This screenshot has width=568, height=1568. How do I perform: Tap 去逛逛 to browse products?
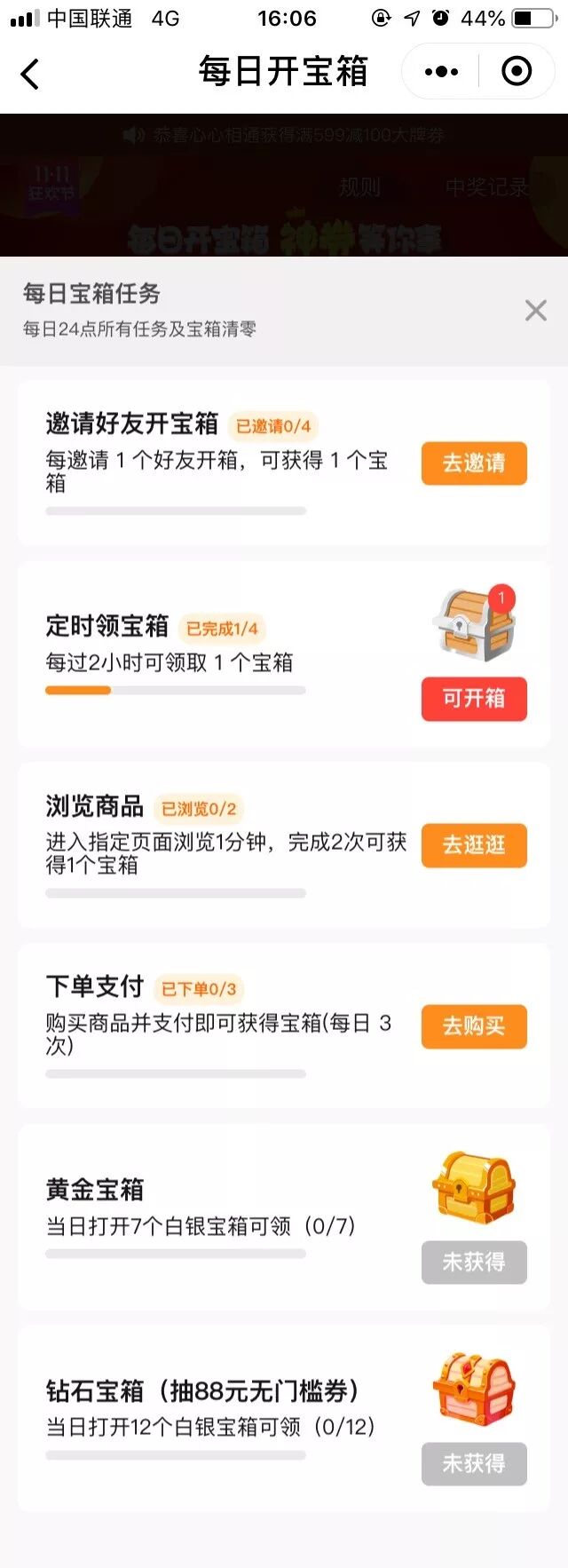[x=474, y=844]
